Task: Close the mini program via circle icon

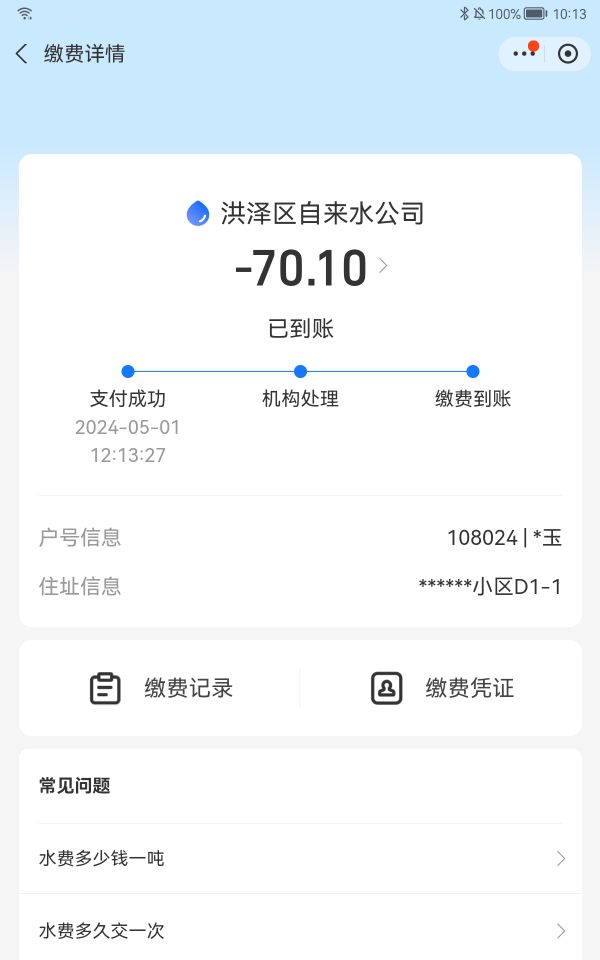Action: [x=568, y=54]
